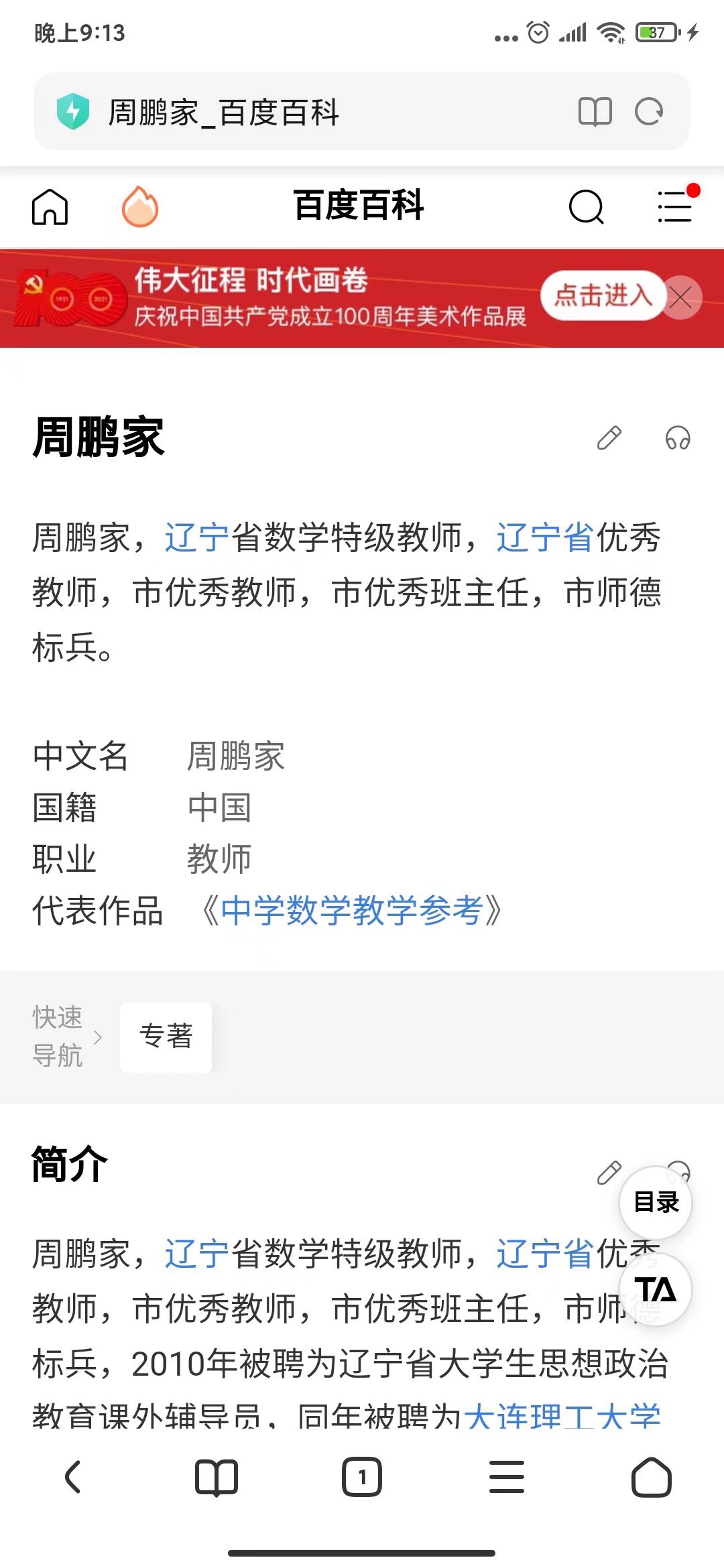Jump to the 专著 section chip
The height and width of the screenshot is (1568, 724).
tap(166, 1037)
